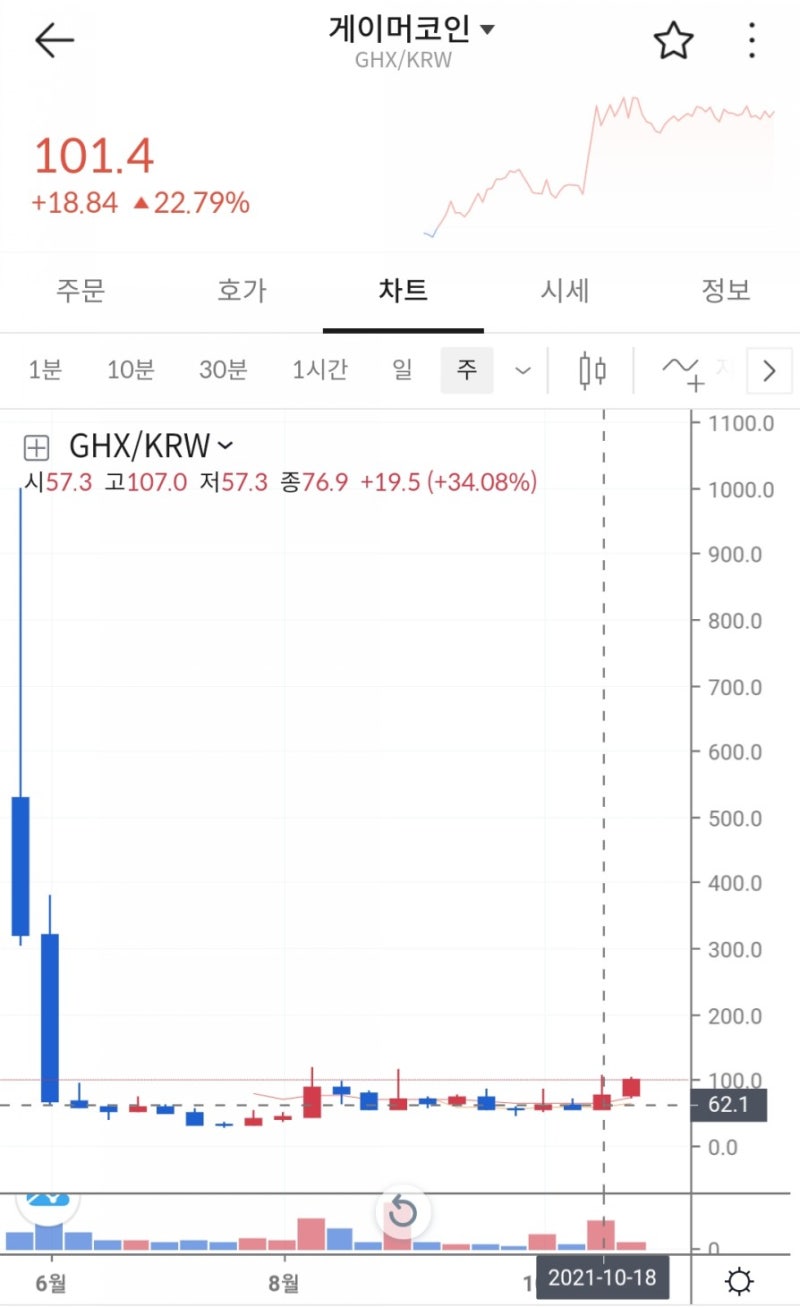
Task: Click the back arrow to exit chart
Action: click(52, 41)
